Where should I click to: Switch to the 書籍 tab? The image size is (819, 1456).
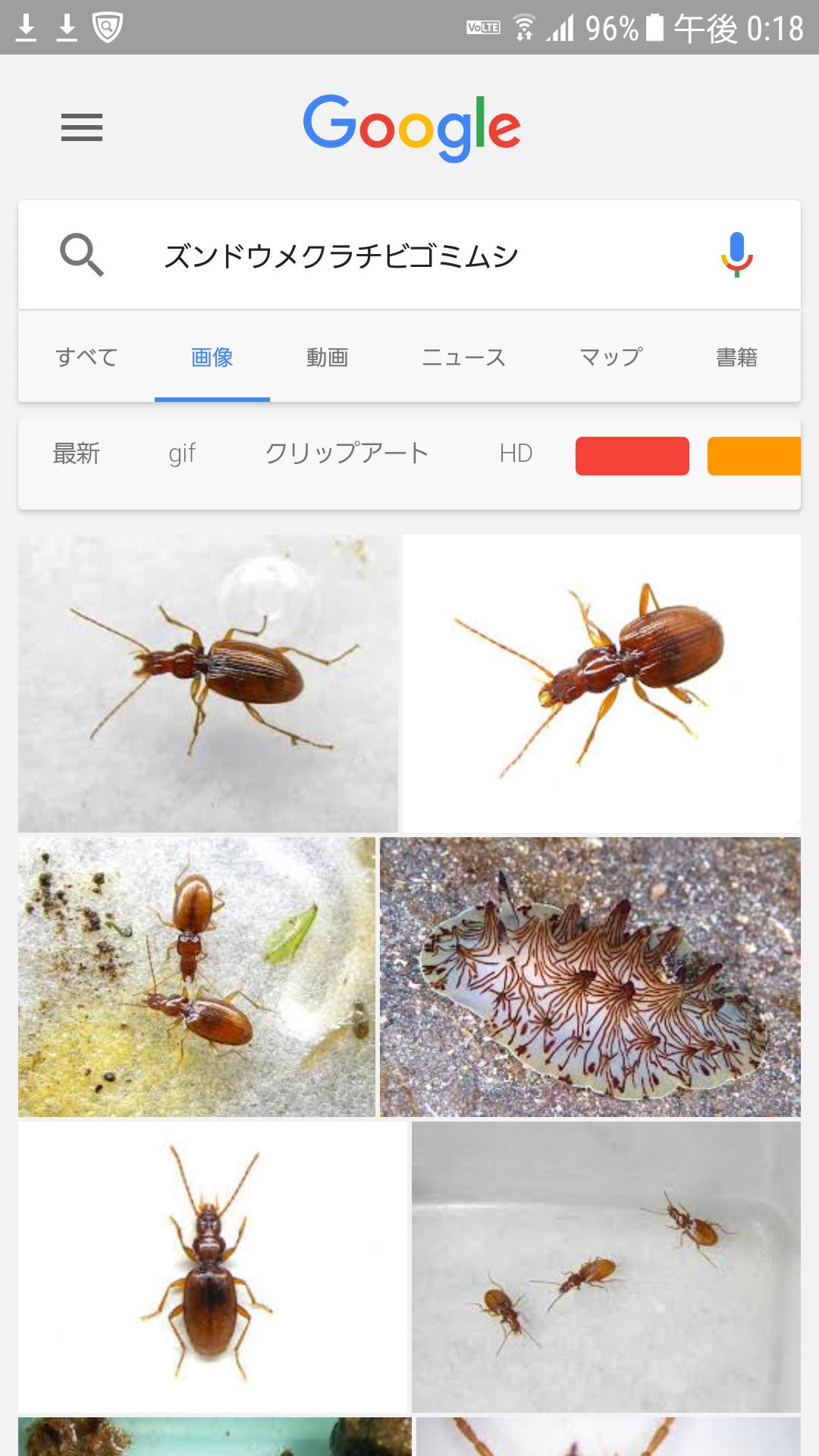tap(737, 356)
